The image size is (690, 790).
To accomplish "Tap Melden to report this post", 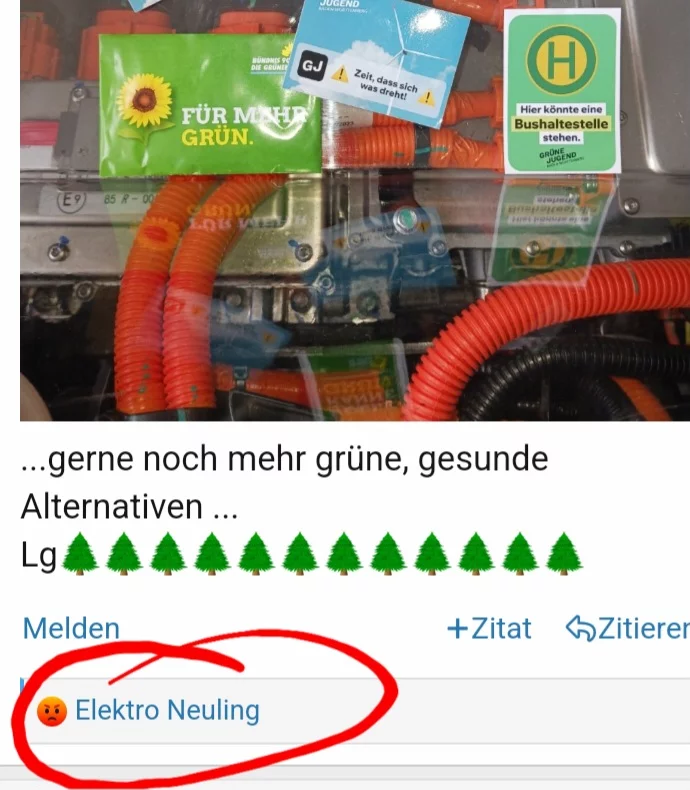I will pyautogui.click(x=71, y=629).
